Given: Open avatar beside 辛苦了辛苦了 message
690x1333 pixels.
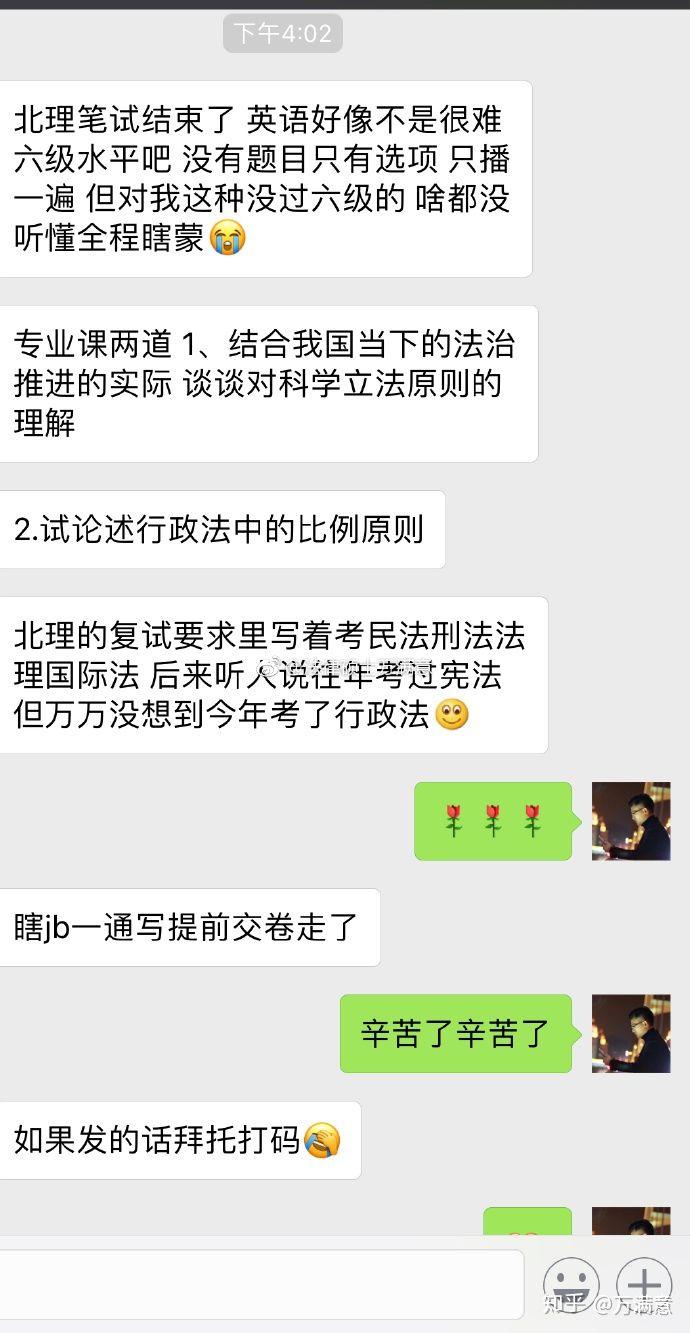Looking at the screenshot, I should point(631,1033).
